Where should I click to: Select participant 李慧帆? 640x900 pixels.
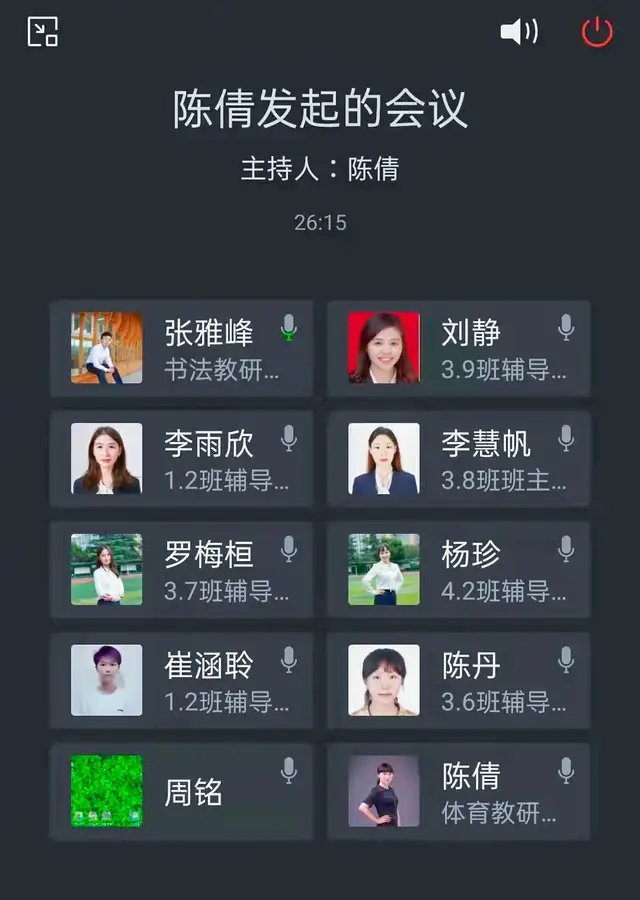458,459
